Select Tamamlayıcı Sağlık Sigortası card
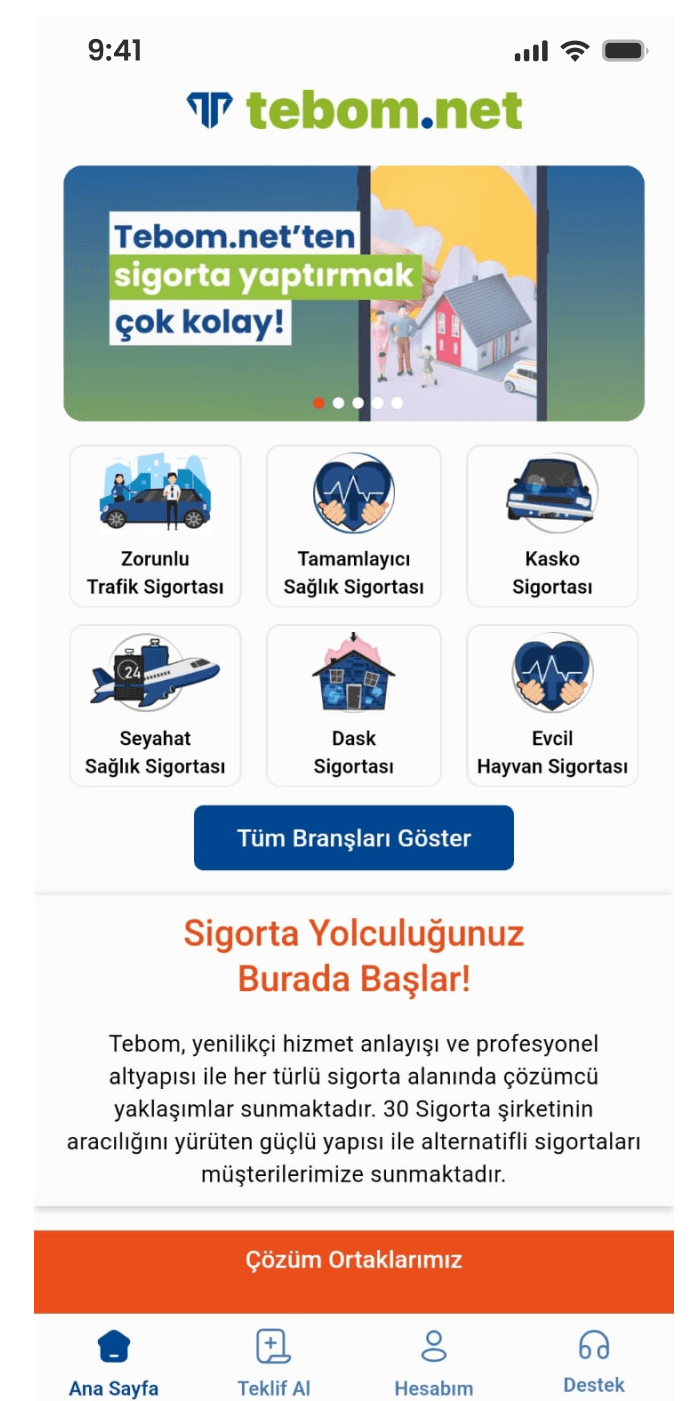This screenshot has width=698, height=1401. [353, 526]
